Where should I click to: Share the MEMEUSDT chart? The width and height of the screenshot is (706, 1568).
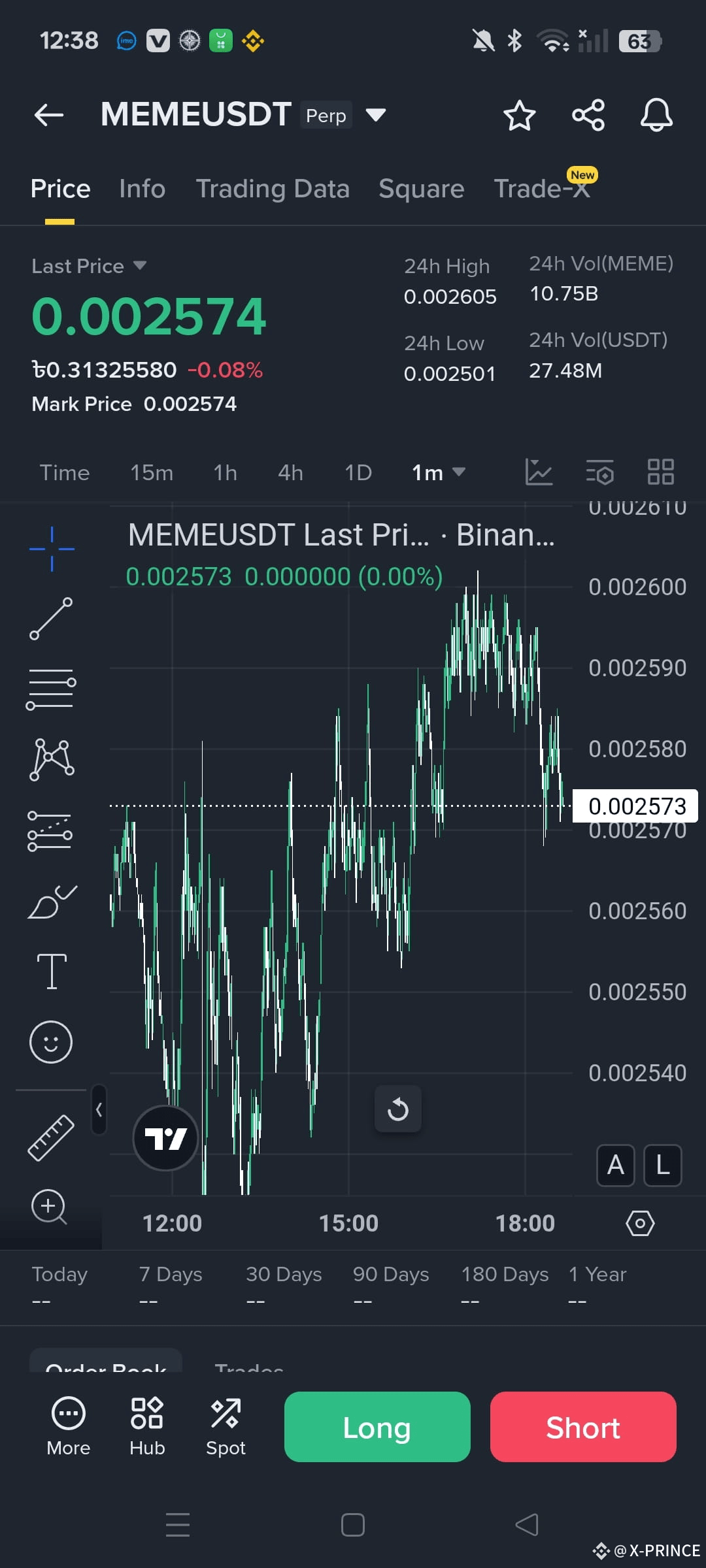click(588, 116)
